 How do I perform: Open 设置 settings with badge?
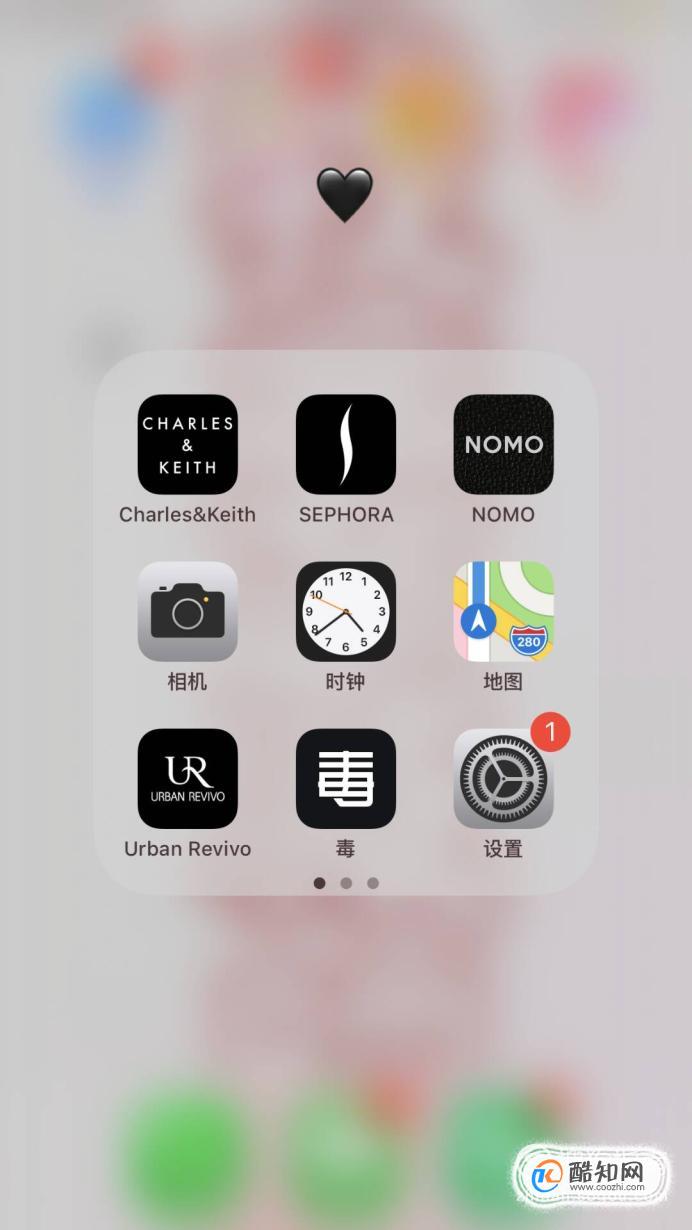click(503, 780)
